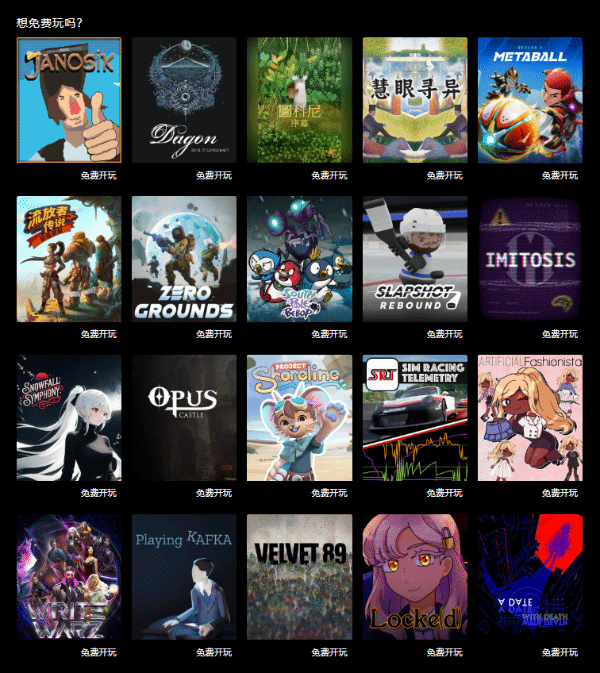View the 流放者传说 game card
Viewport: 600px width, 673px height.
(69, 259)
